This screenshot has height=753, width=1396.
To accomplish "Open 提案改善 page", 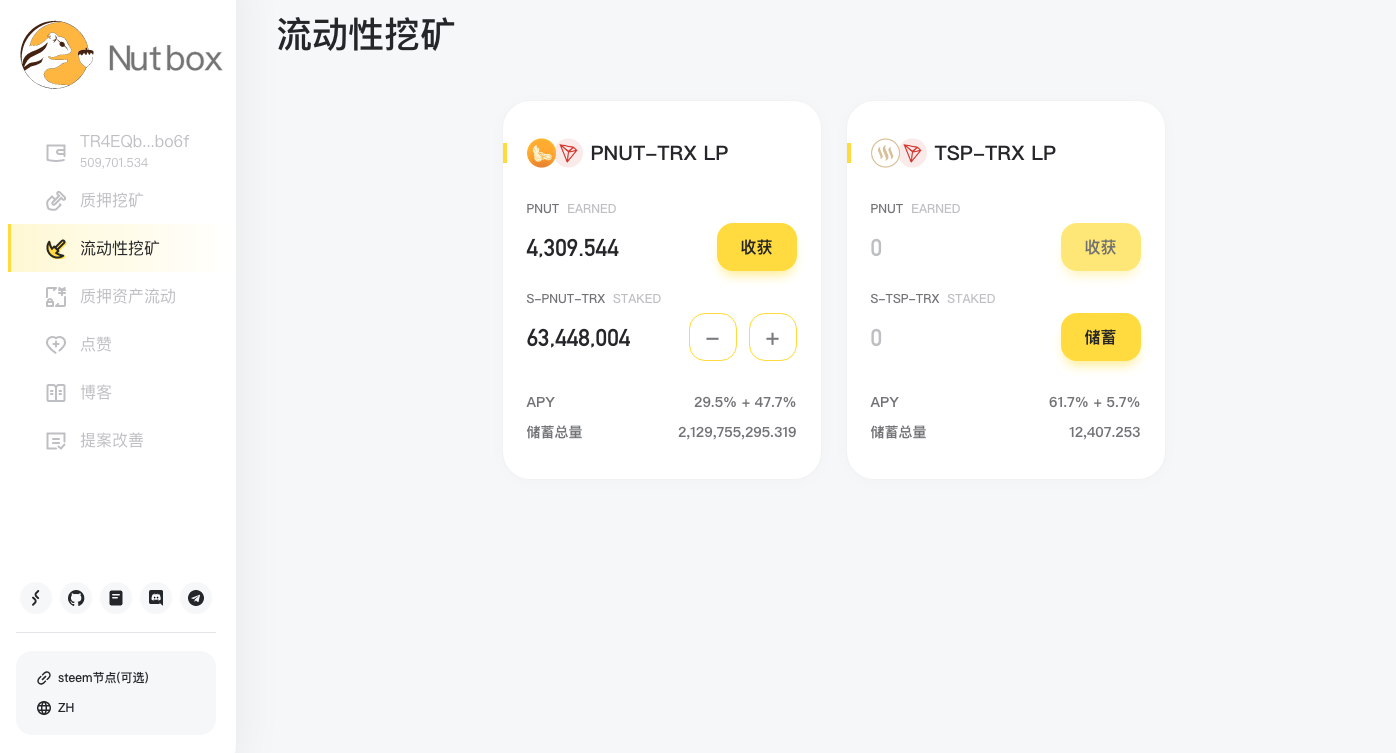I will click(111, 440).
